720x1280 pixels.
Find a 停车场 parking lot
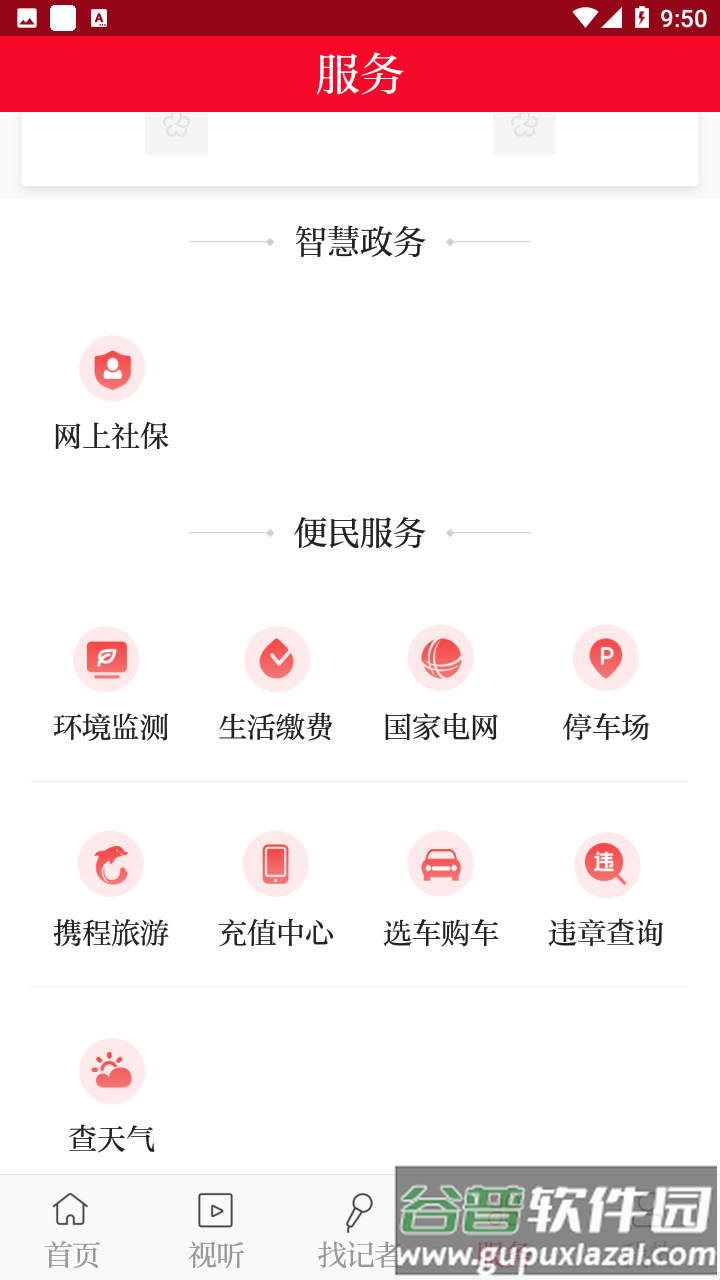coord(605,684)
